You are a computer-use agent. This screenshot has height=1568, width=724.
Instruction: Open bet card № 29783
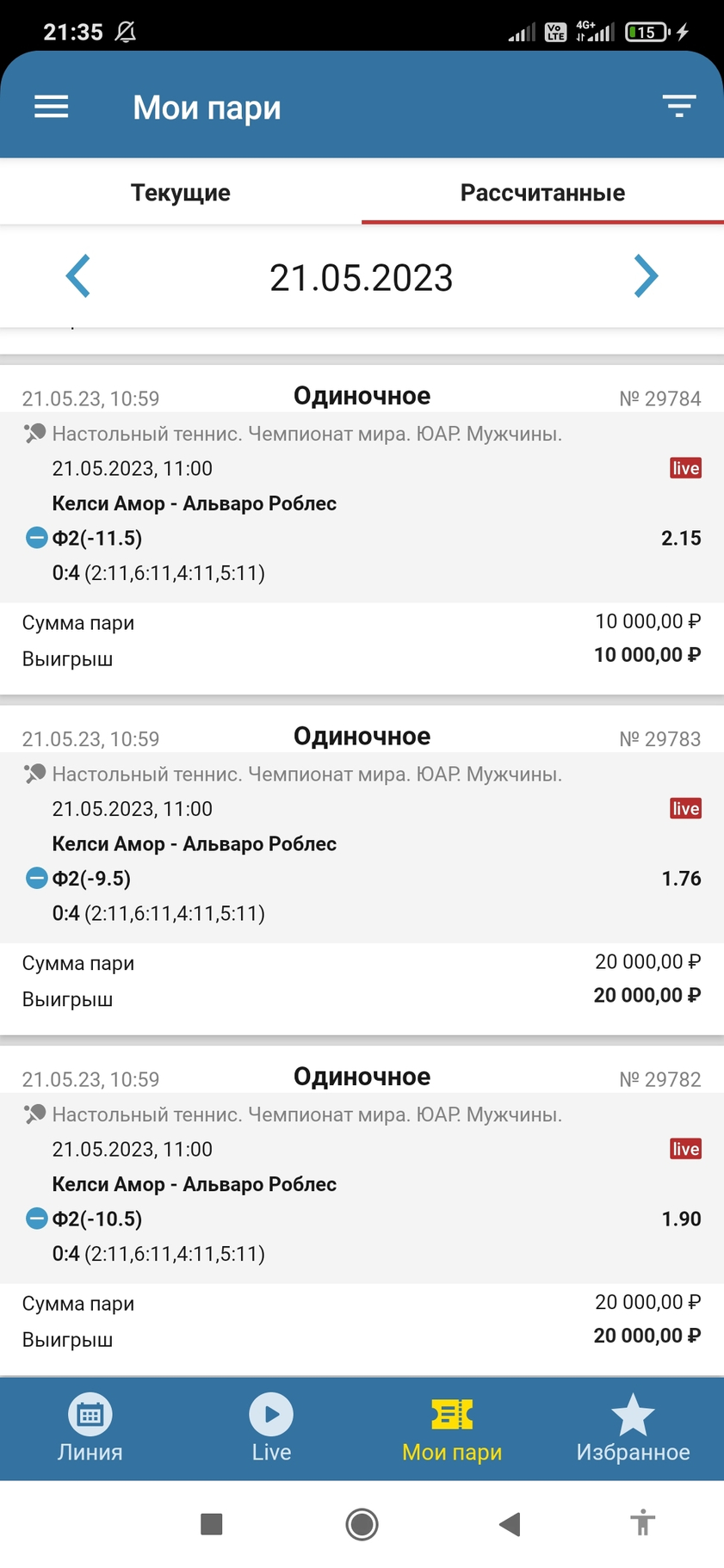click(362, 870)
